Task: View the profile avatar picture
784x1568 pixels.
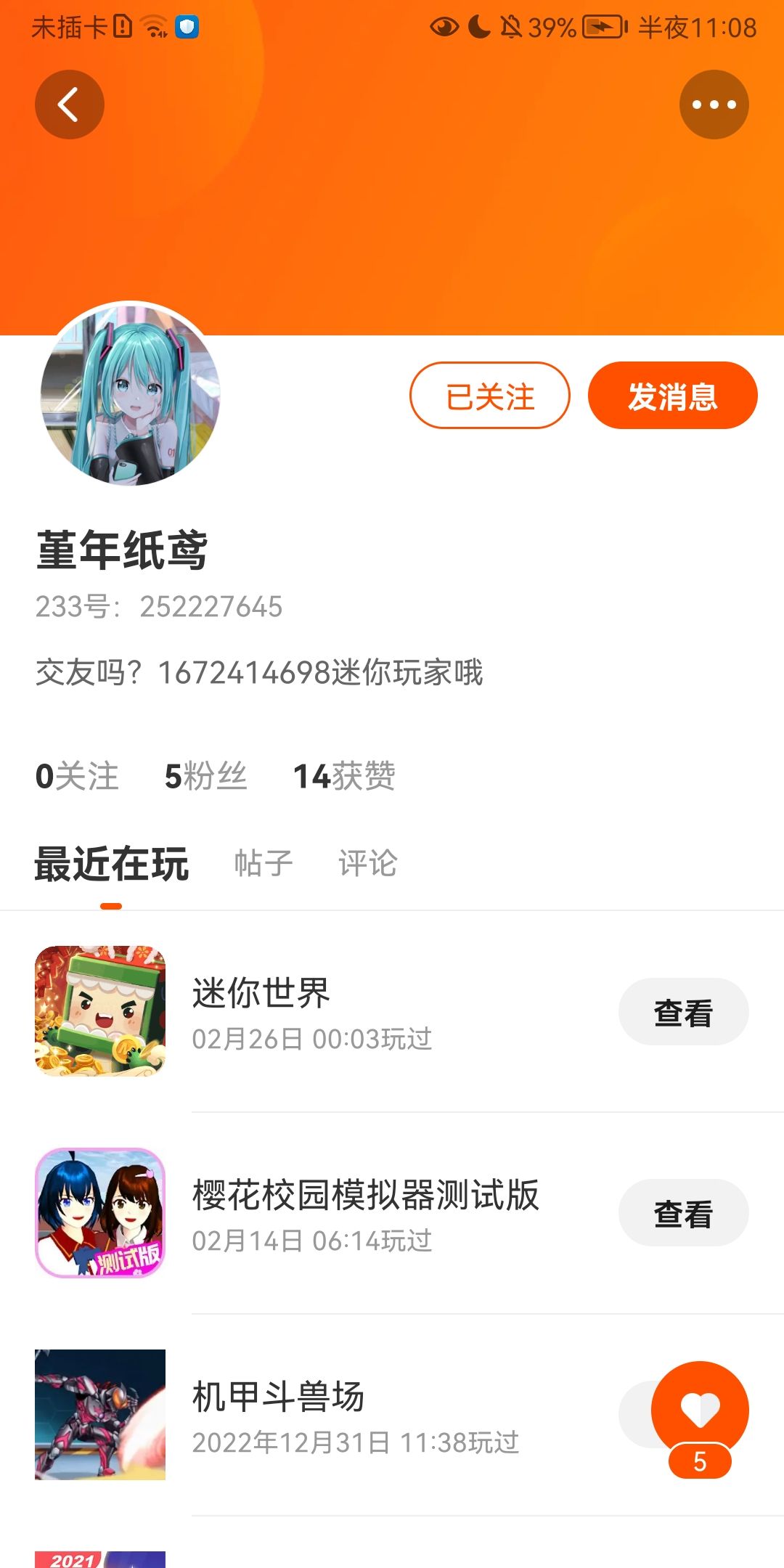Action: [x=131, y=394]
